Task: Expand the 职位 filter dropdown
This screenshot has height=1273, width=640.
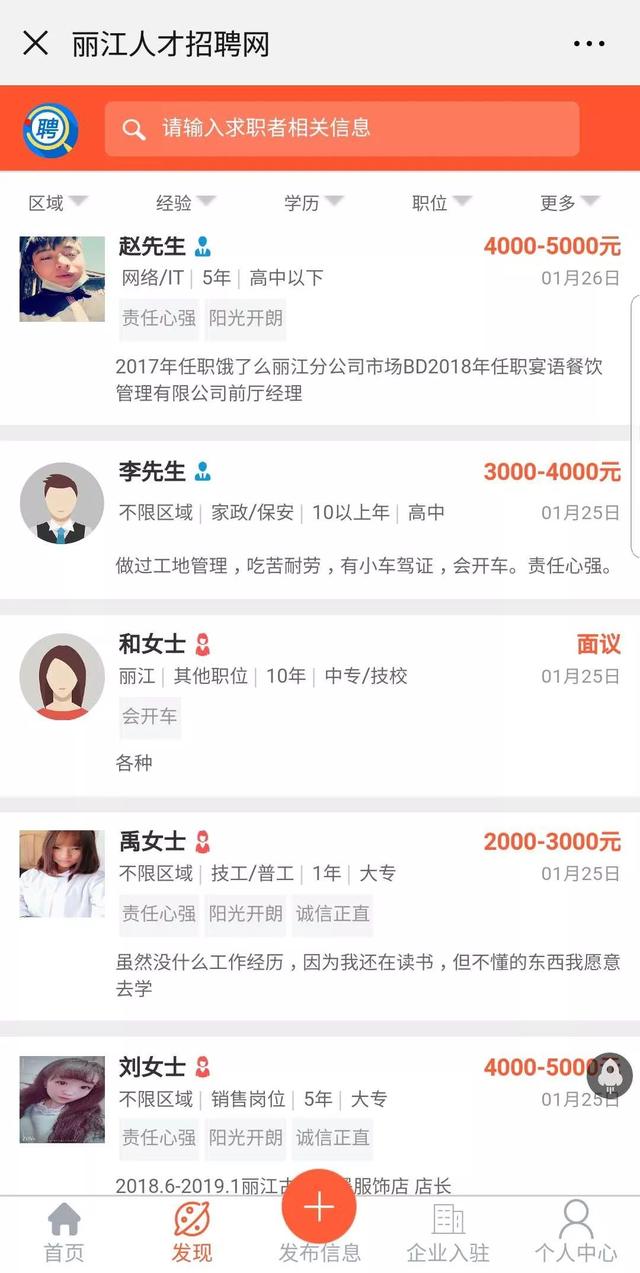Action: click(x=441, y=203)
